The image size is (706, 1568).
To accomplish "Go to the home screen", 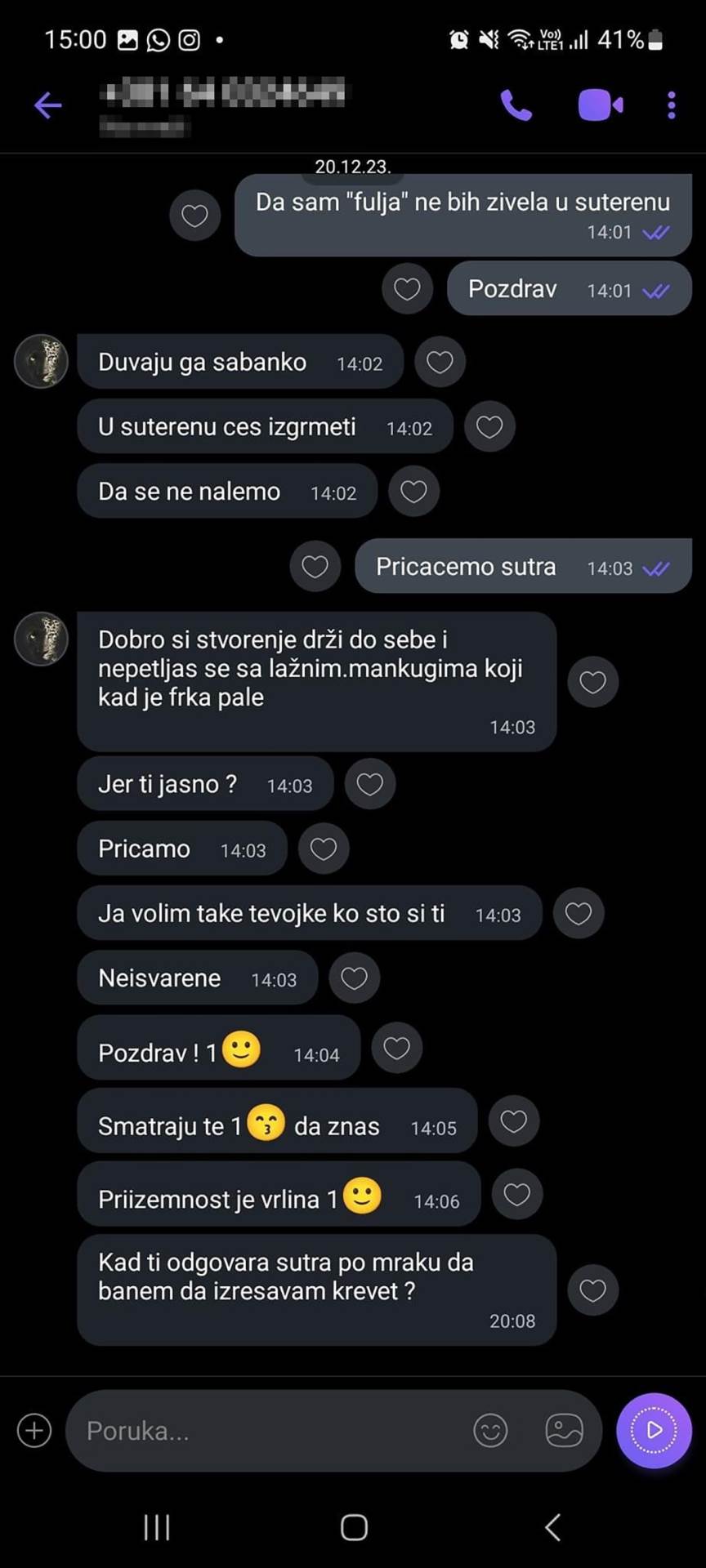I will [353, 1527].
